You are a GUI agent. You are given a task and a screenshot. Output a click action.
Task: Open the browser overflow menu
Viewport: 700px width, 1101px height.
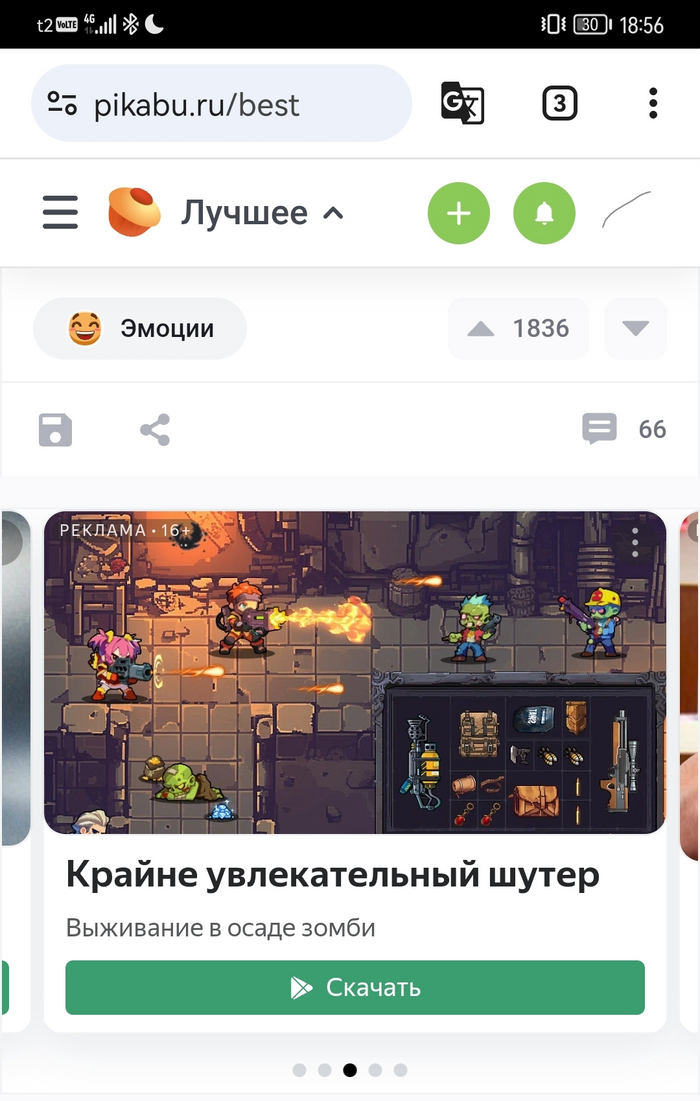tap(652, 103)
